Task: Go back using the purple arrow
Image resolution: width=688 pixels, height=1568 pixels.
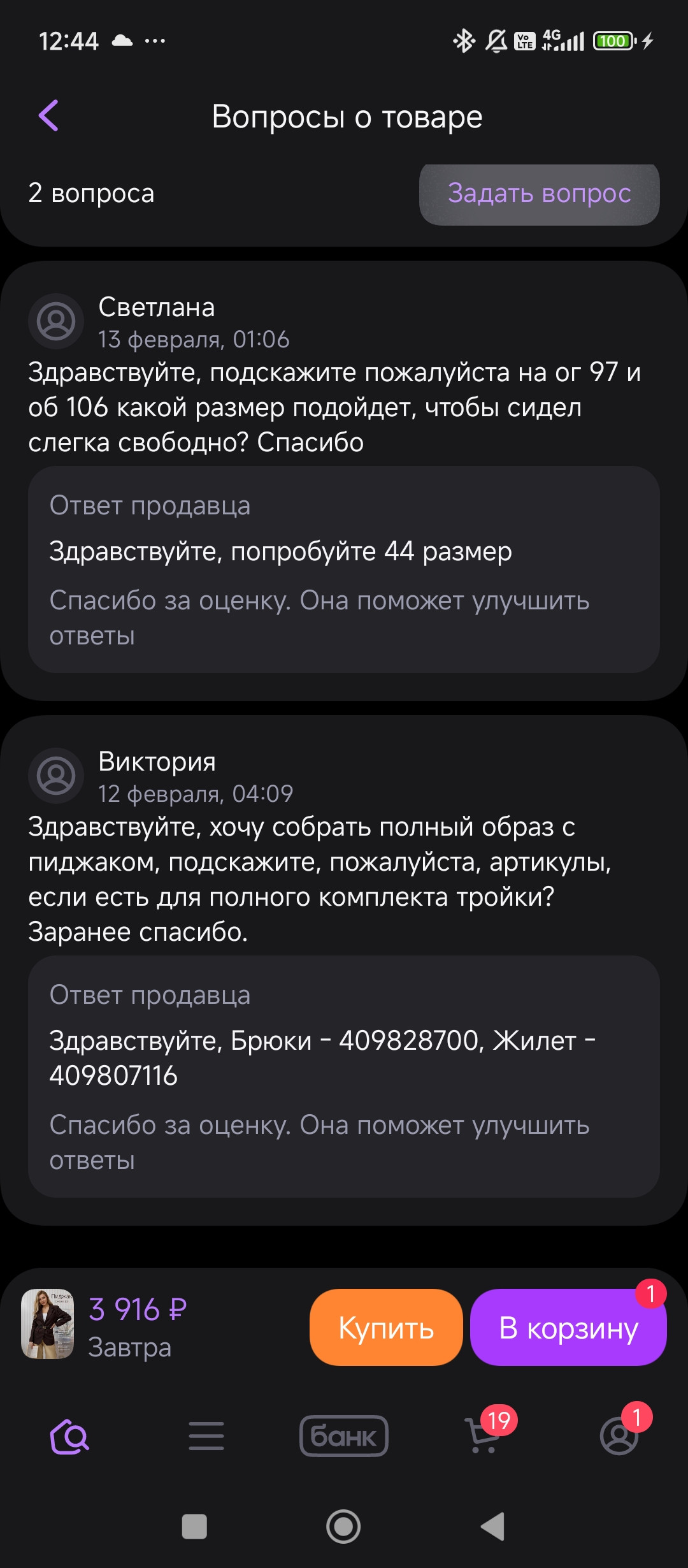Action: click(x=49, y=115)
